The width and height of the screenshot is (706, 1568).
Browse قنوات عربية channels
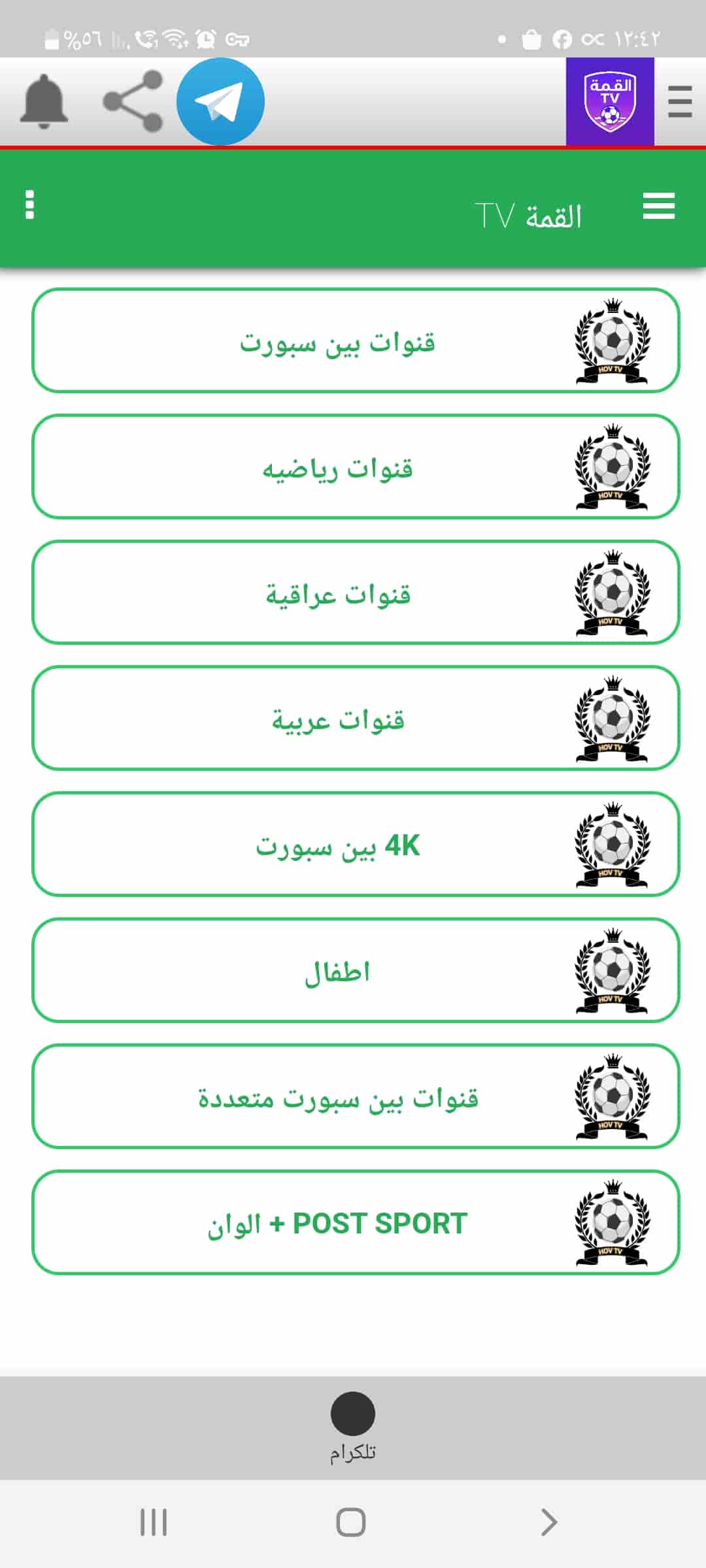click(x=356, y=719)
